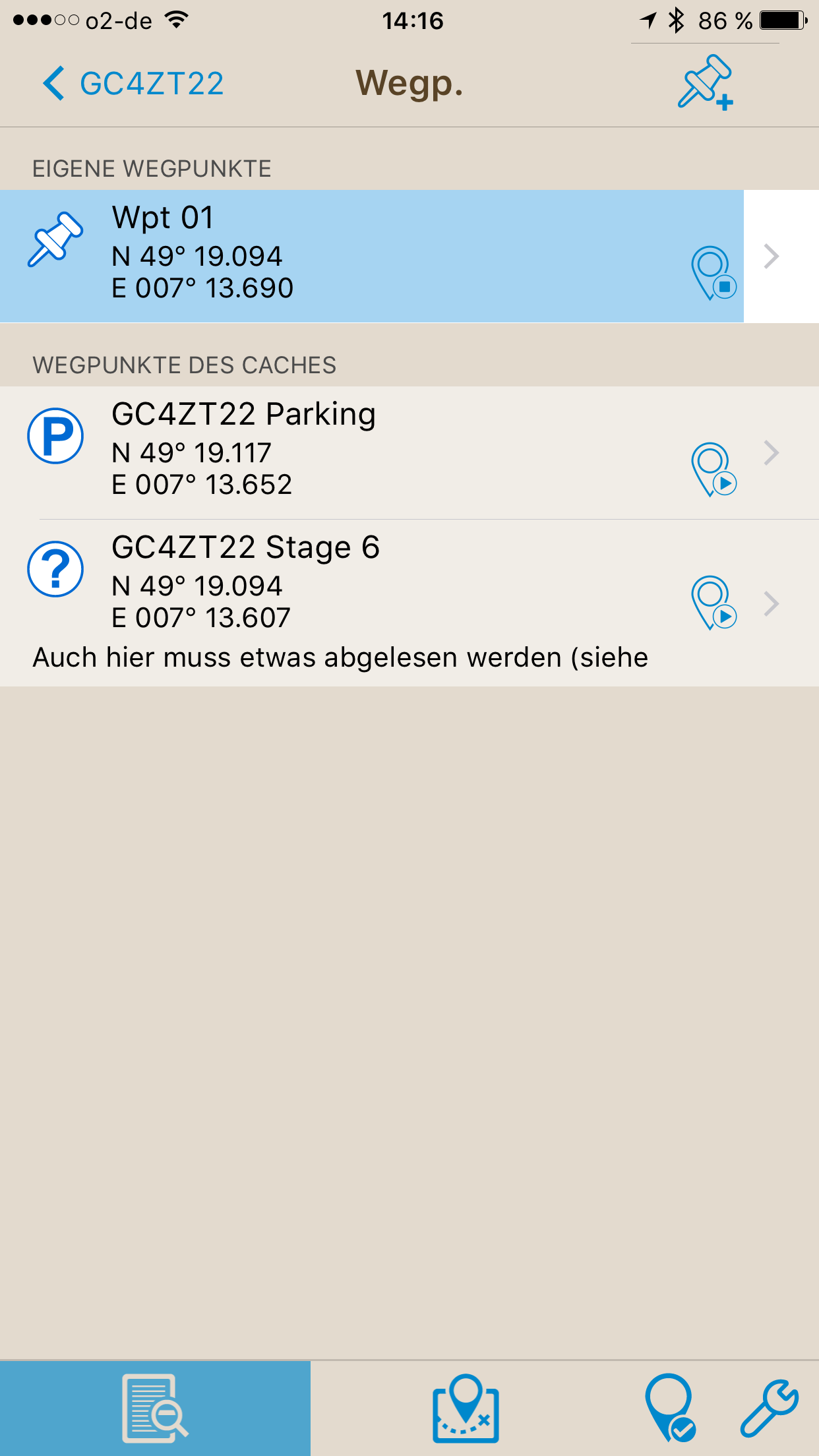Open the found caches pin tab
Viewport: 819px width, 1456px height.
click(670, 1408)
